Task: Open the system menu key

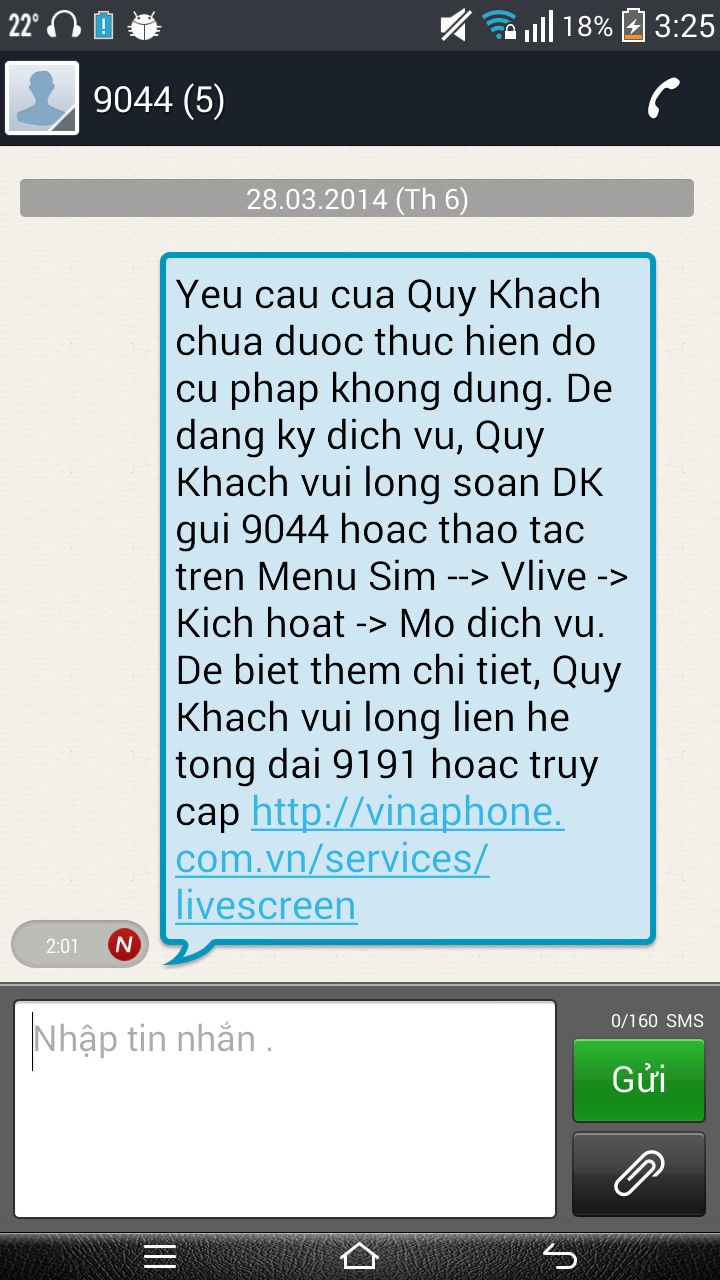Action: (x=160, y=1256)
